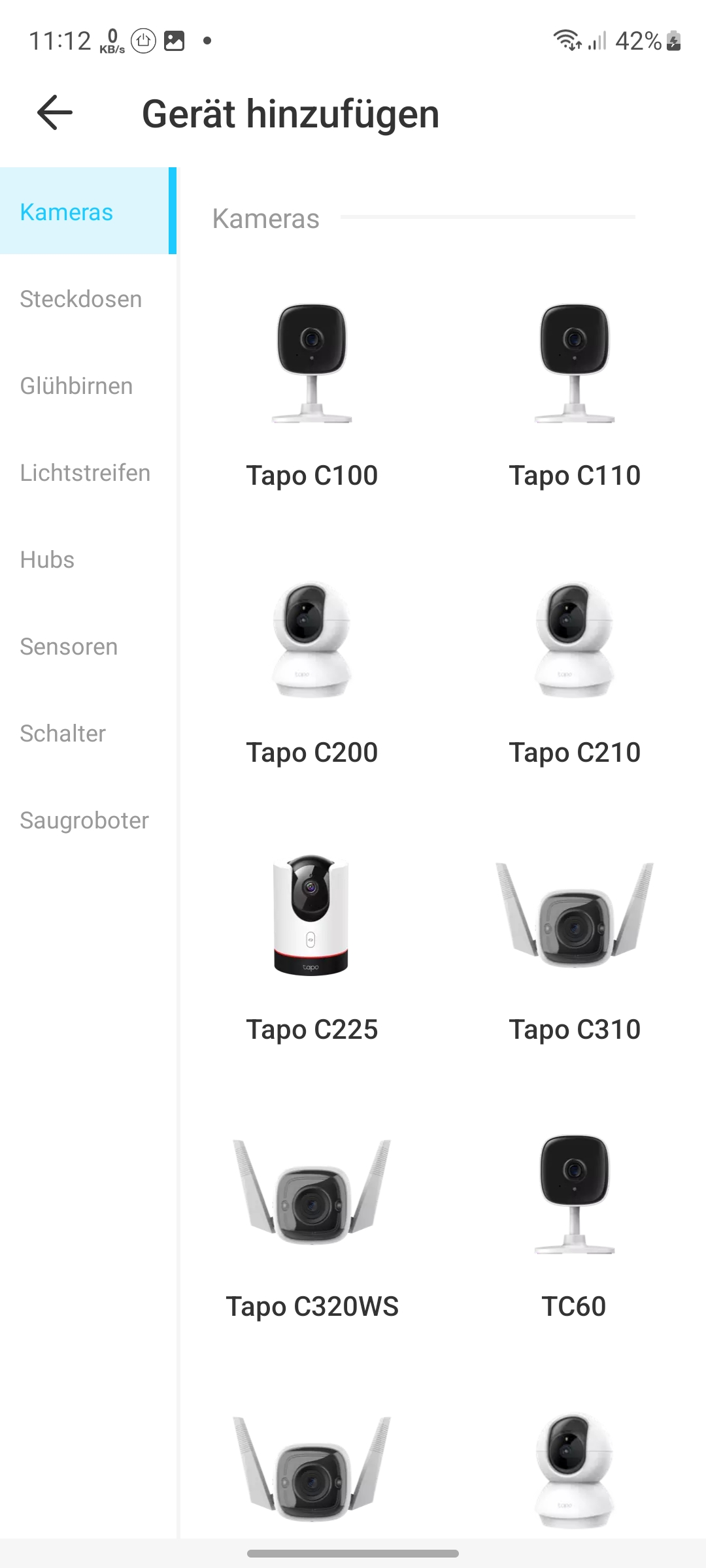Show the Hubs category
The image size is (706, 1568).
point(47,560)
